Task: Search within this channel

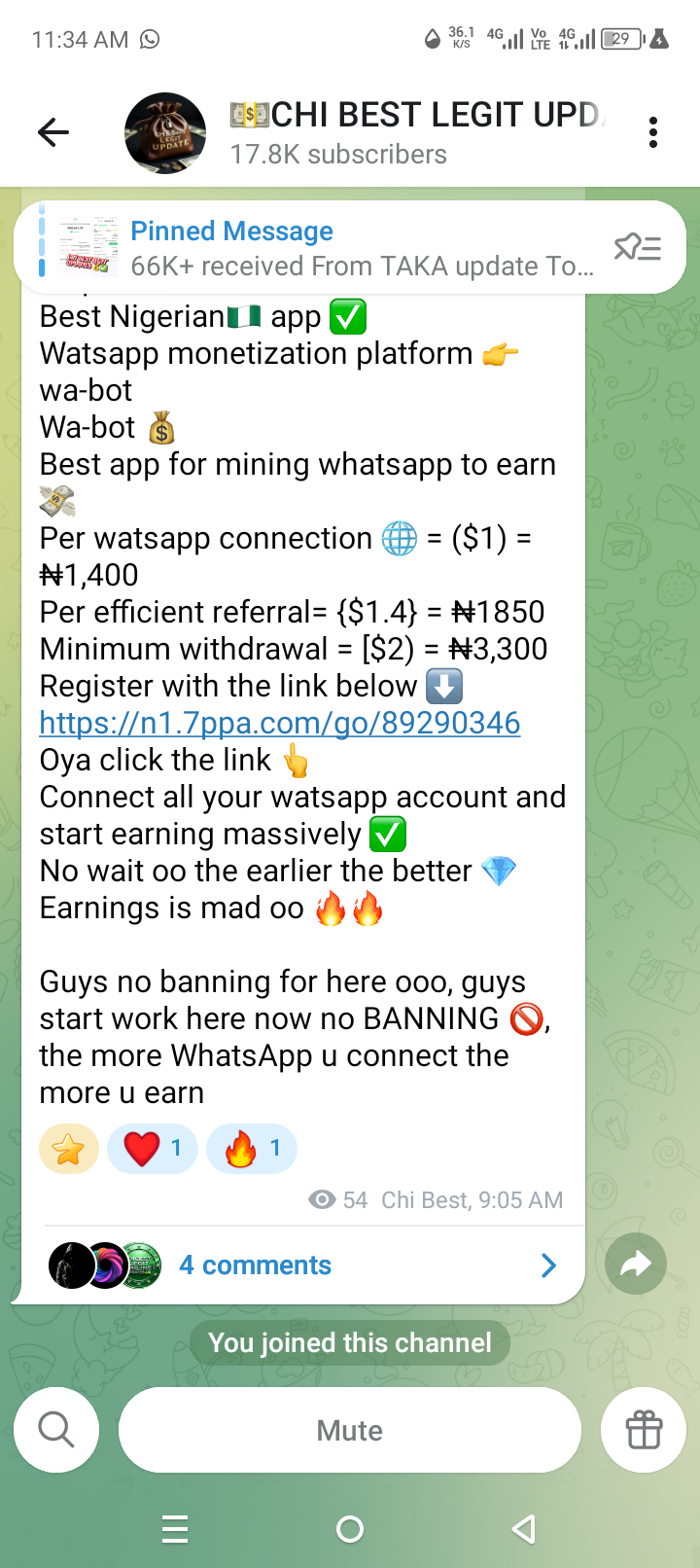Action: [x=56, y=1430]
